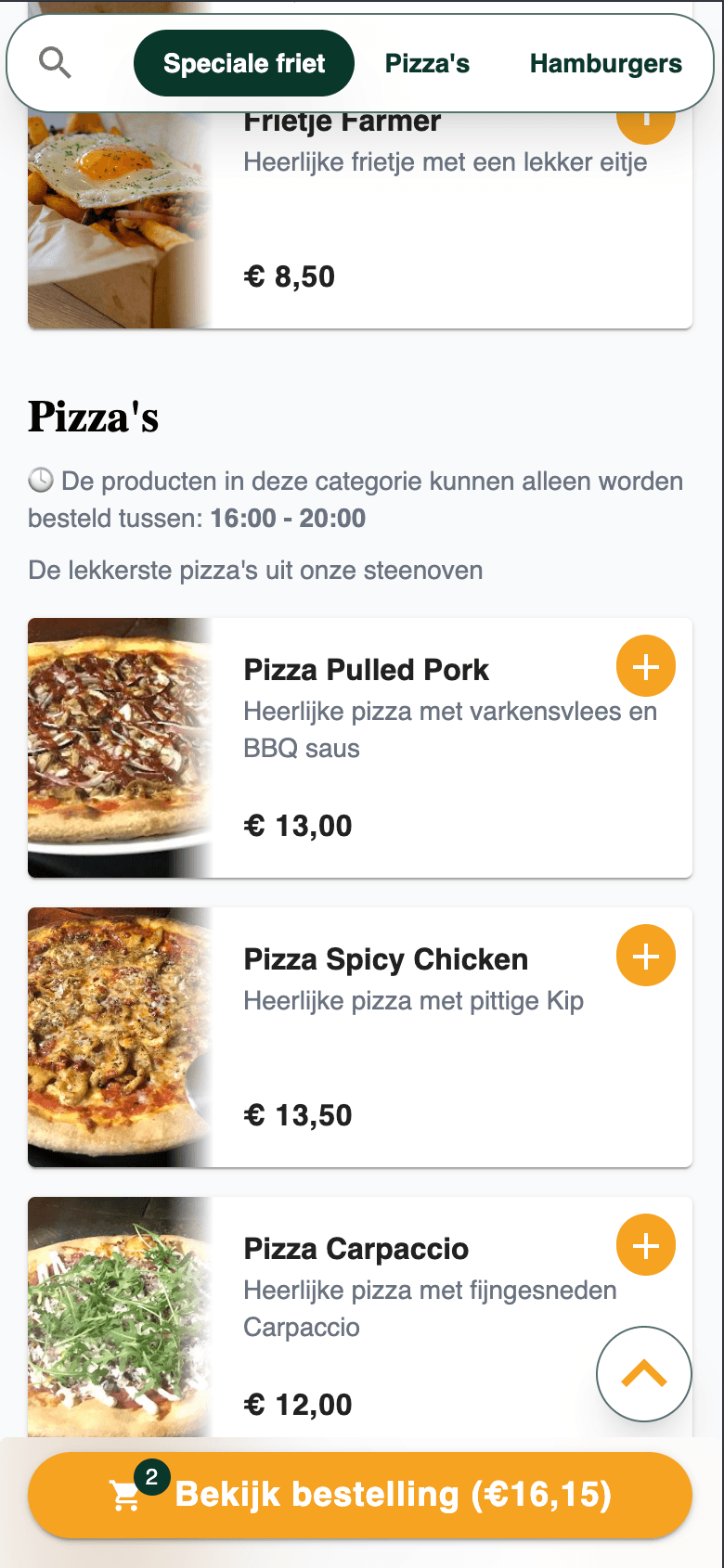Click the search magnifier icon
Viewport: 724px width, 1568px height.
click(56, 62)
